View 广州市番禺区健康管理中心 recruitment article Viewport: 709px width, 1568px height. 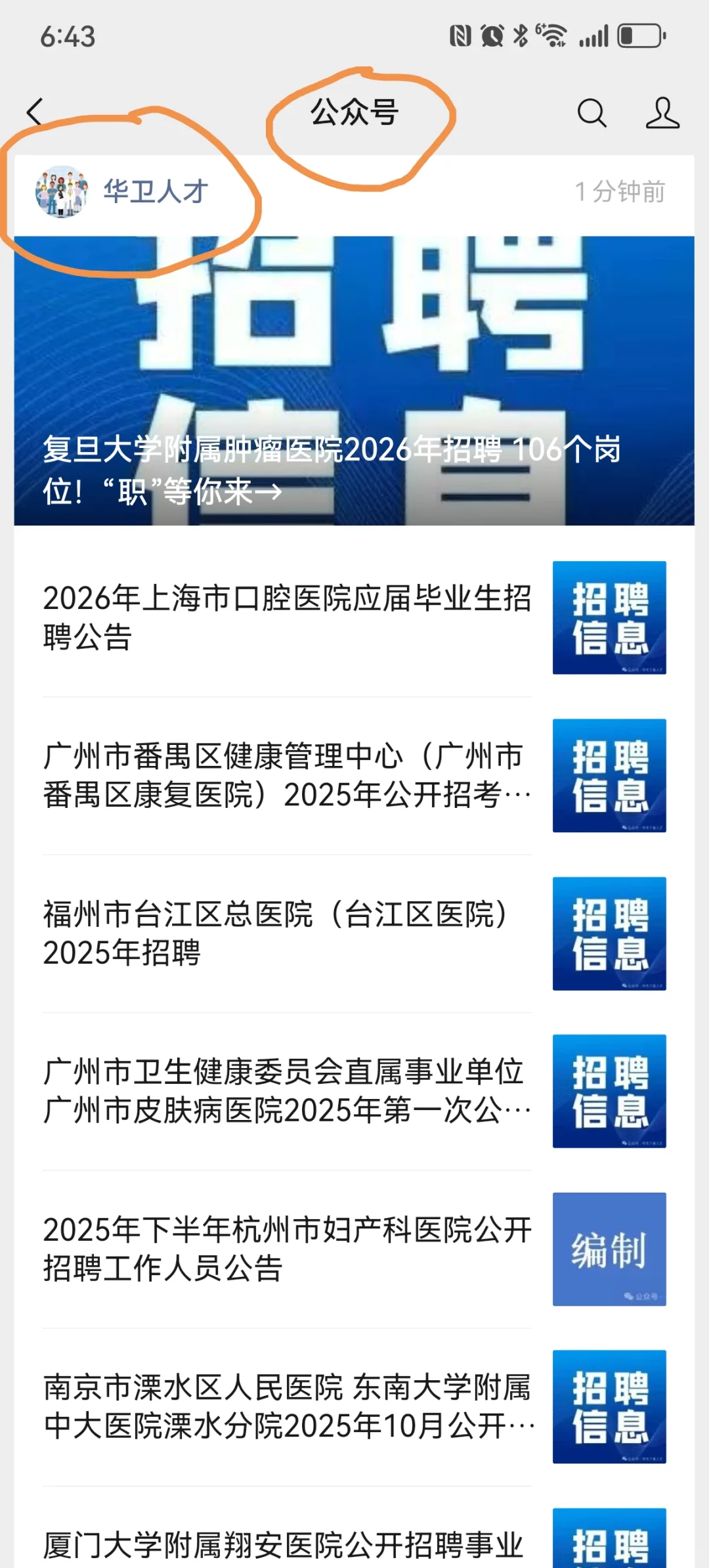pyautogui.click(x=287, y=775)
